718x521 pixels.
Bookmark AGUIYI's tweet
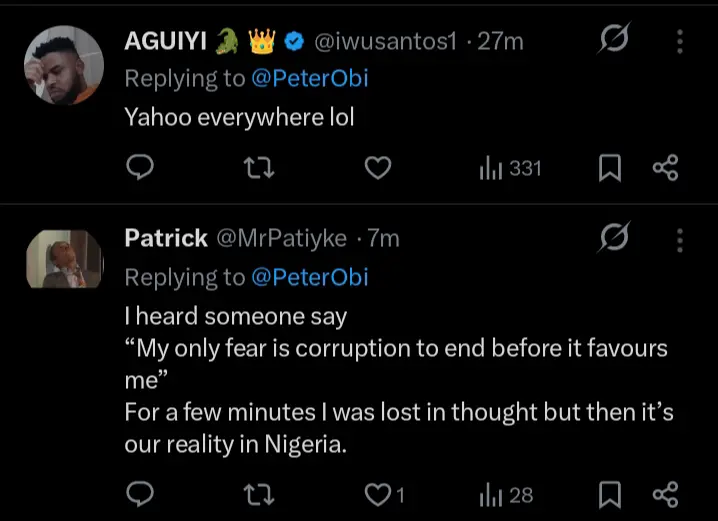pos(609,169)
